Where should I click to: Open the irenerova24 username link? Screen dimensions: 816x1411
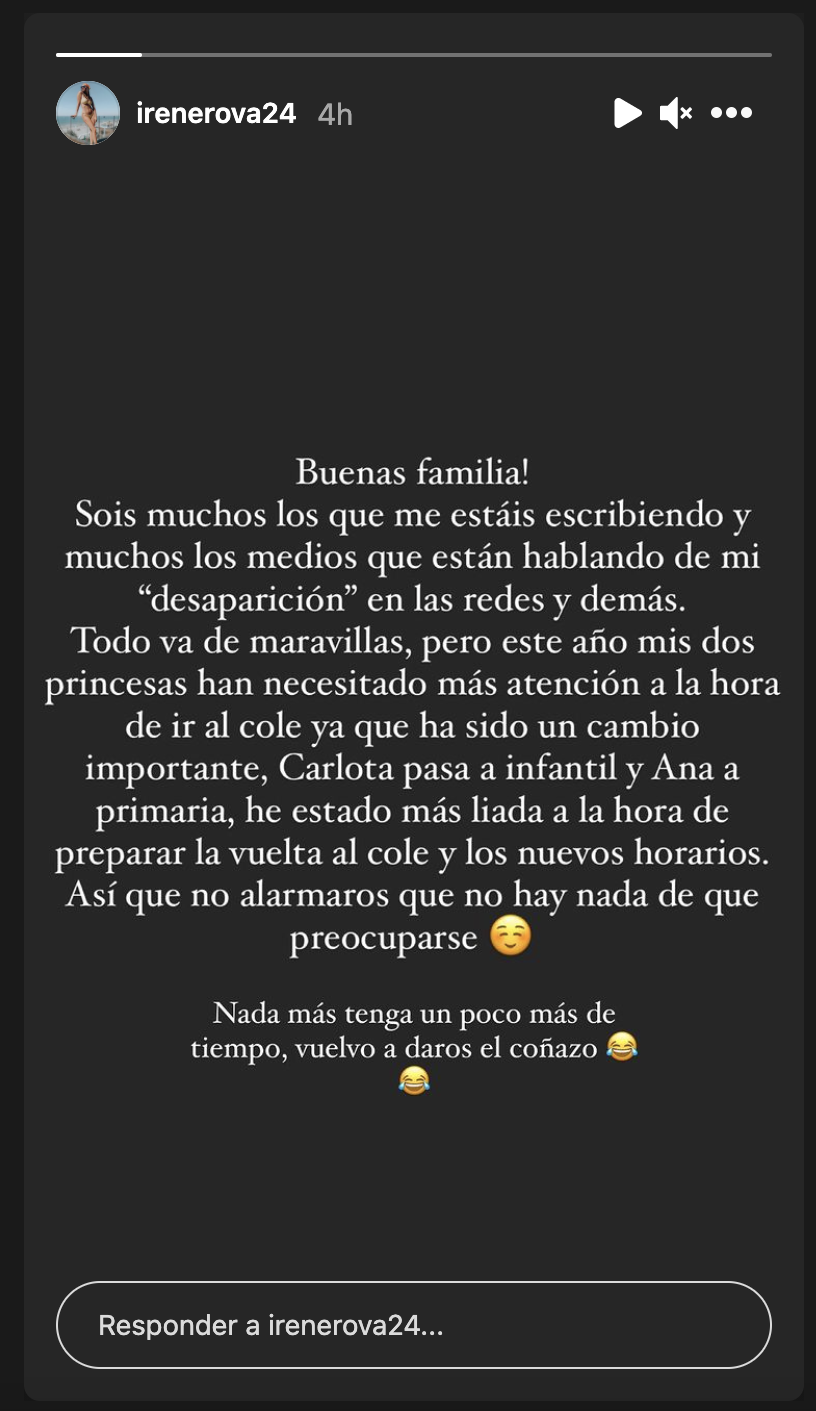coord(216,114)
